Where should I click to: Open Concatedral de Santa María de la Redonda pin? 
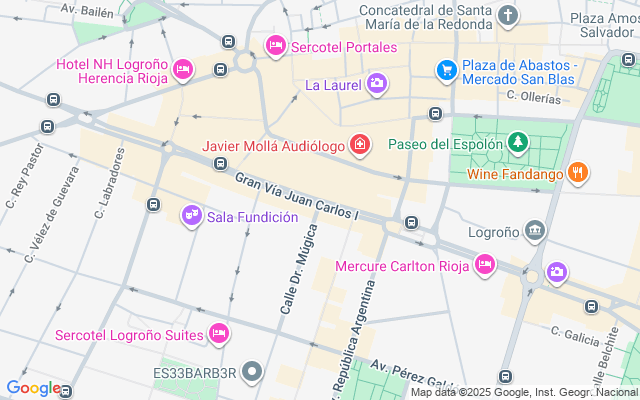tap(509, 15)
